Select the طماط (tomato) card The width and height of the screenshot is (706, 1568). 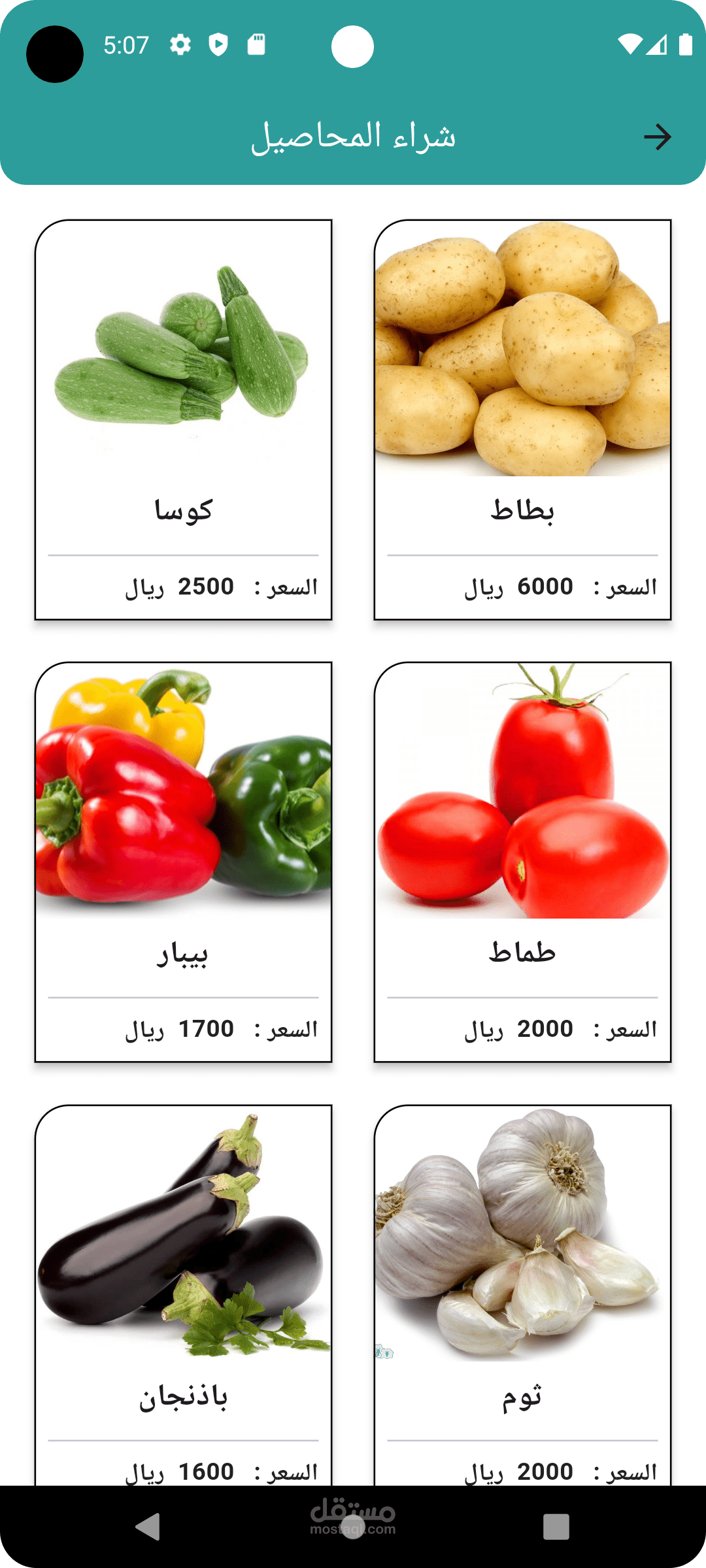pos(523,862)
